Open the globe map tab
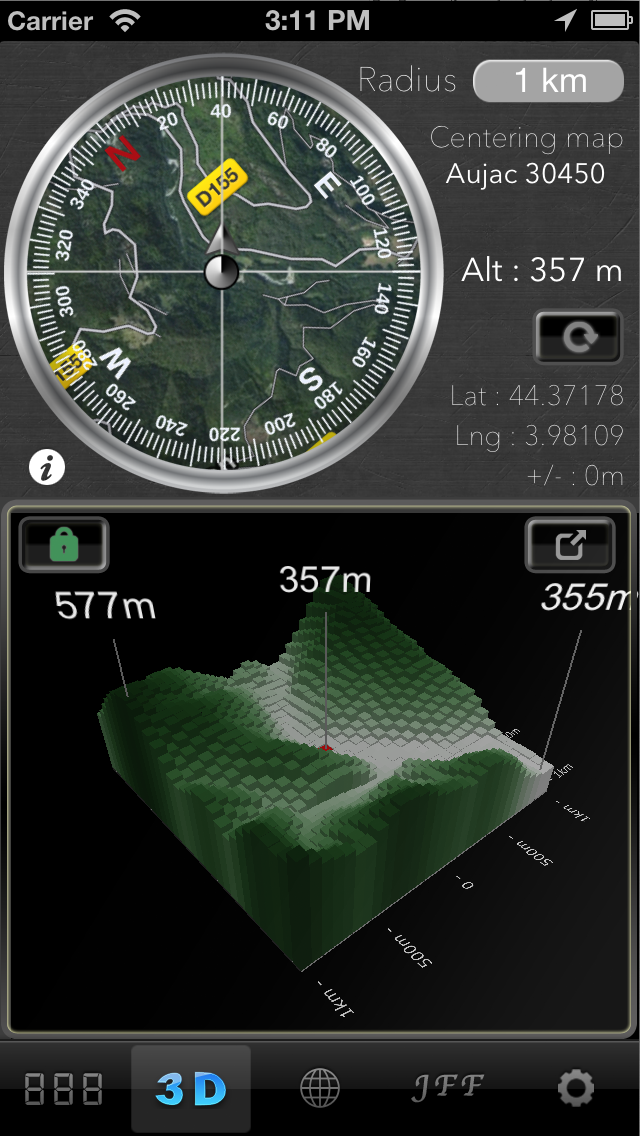This screenshot has width=640, height=1136. point(320,1088)
